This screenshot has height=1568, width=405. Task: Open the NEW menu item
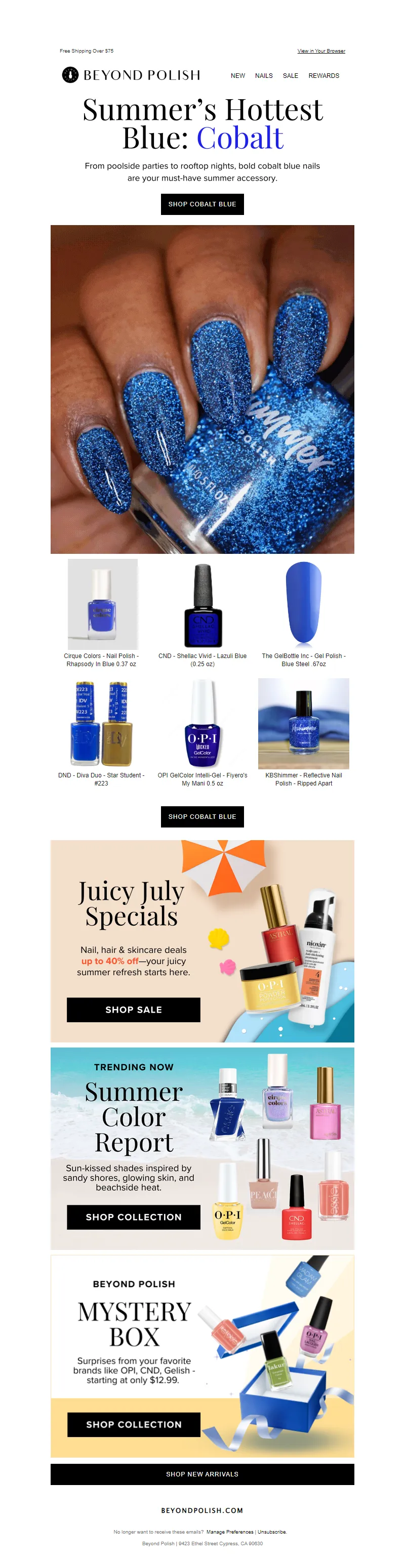click(237, 76)
